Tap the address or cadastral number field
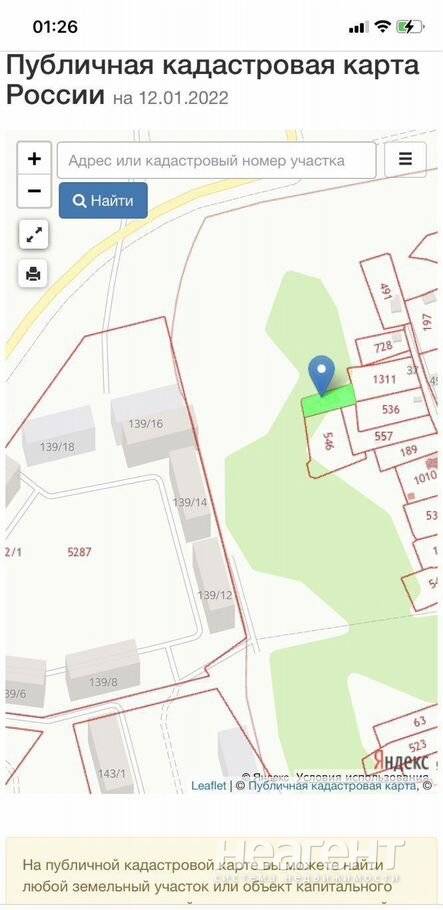443x910 pixels. coord(217,160)
